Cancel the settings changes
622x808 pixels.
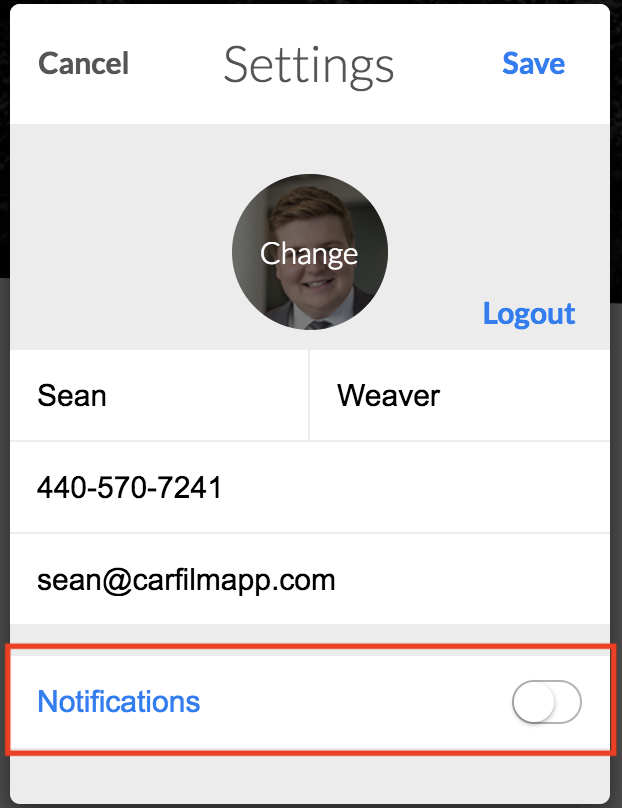click(83, 64)
